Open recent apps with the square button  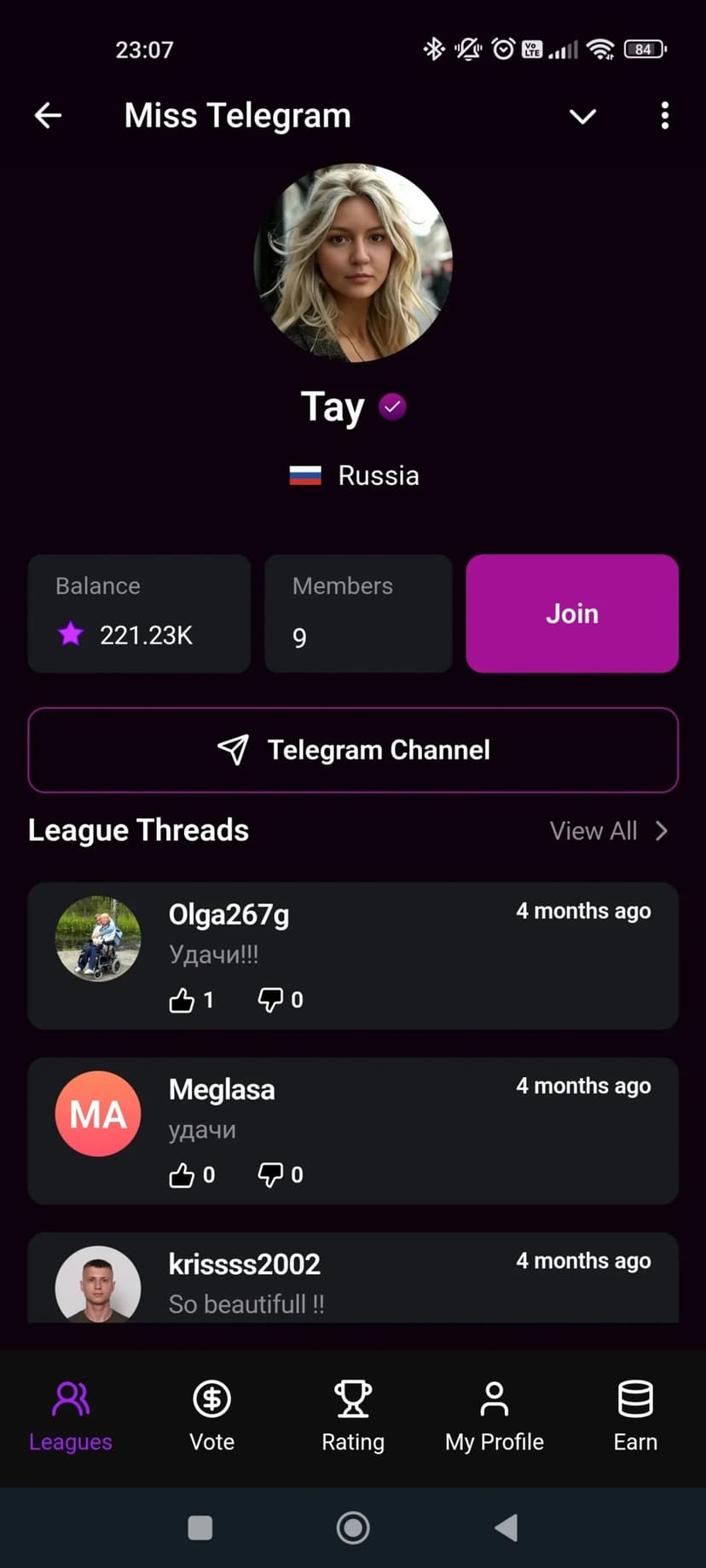[200, 1528]
